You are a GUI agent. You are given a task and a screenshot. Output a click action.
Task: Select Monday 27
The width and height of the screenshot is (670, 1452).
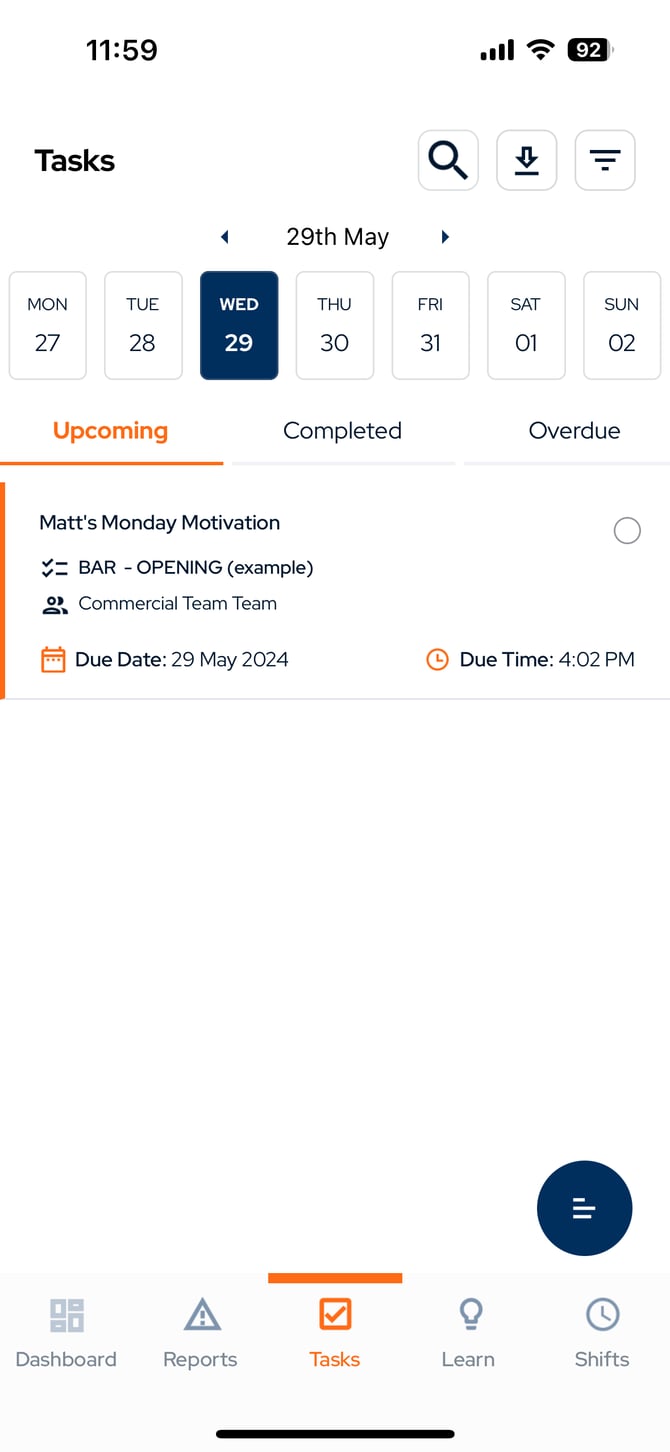47,325
